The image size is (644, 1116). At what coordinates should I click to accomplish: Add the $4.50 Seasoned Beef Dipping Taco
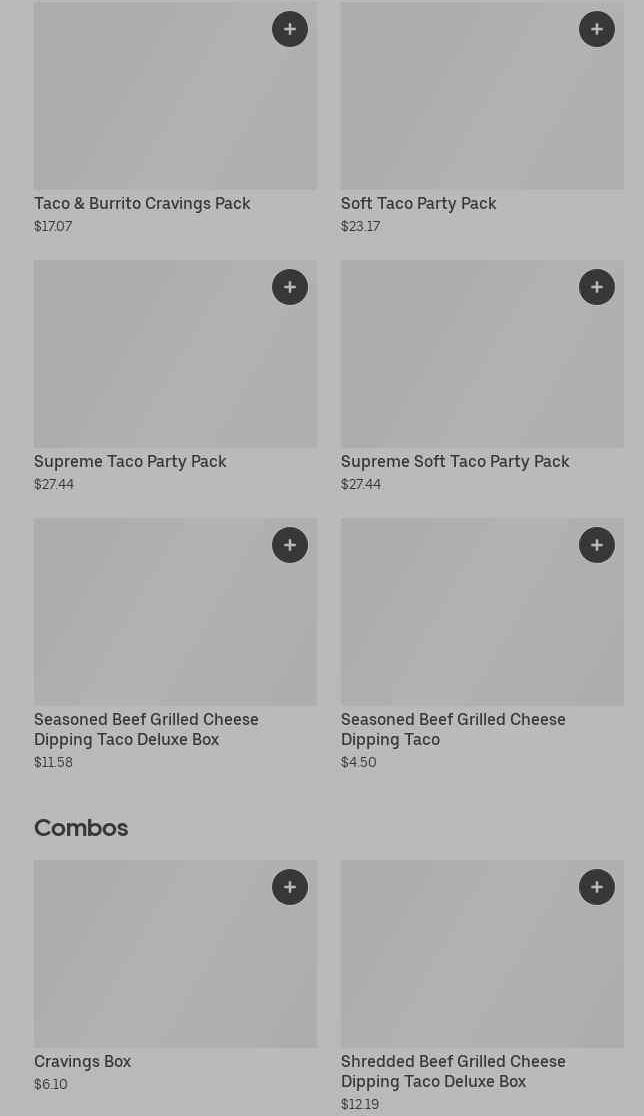597,545
